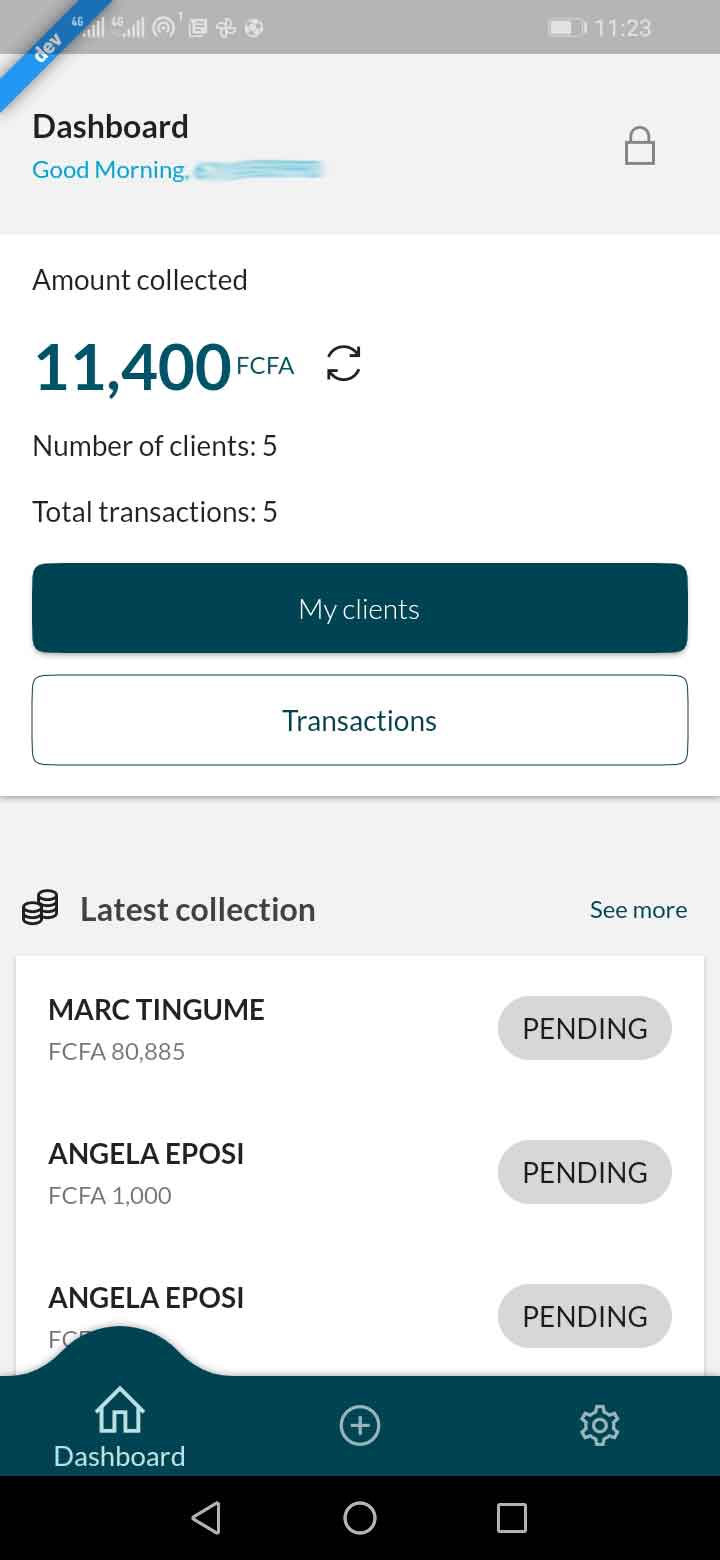Open the settings gear tab

[x=600, y=1425]
